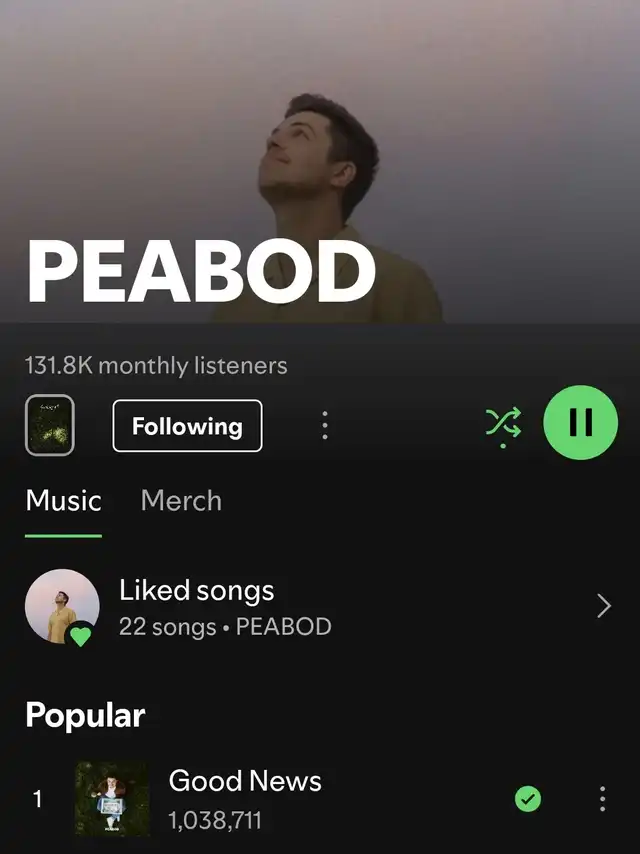This screenshot has height=854, width=640.
Task: Open artist options three-dot menu
Action: tap(324, 426)
